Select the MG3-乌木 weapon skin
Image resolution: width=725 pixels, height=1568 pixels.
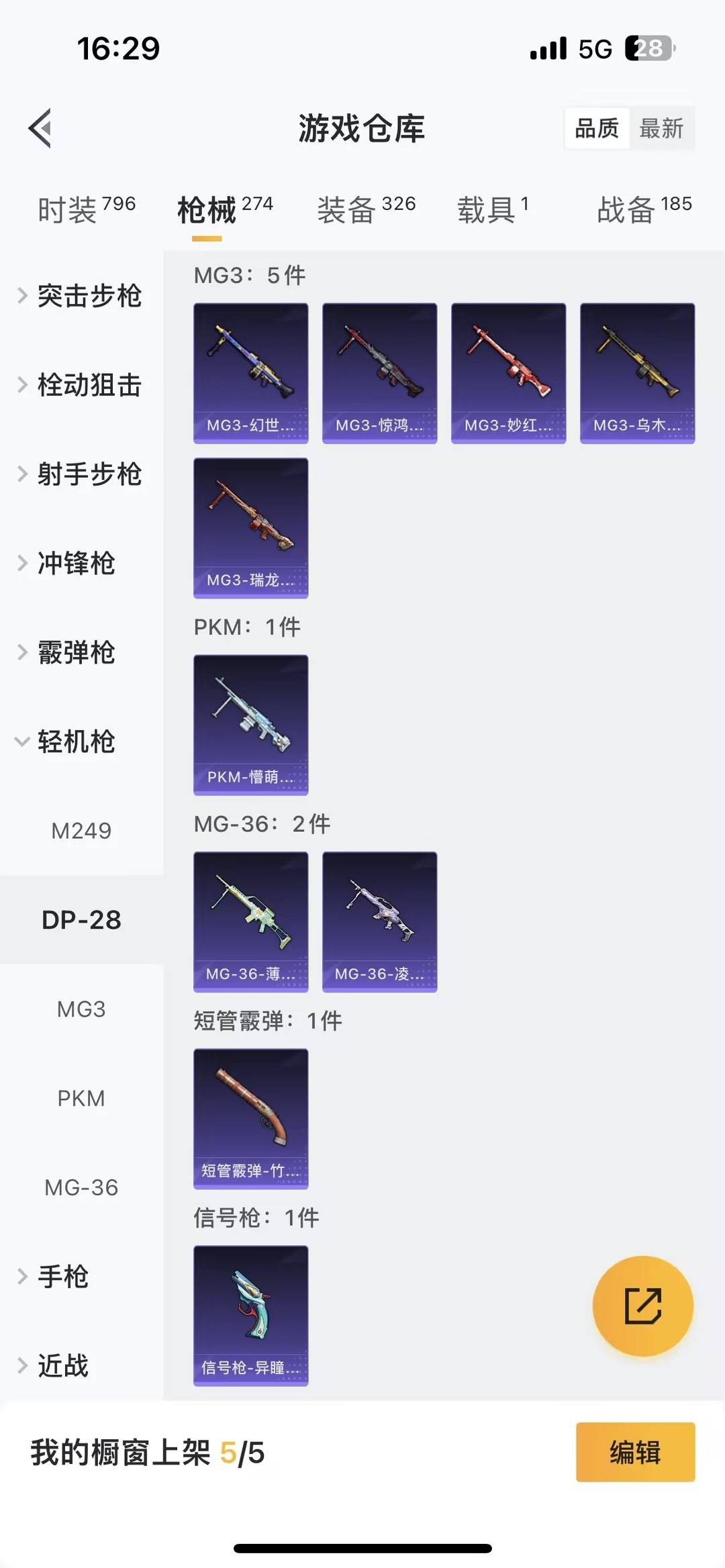637,372
